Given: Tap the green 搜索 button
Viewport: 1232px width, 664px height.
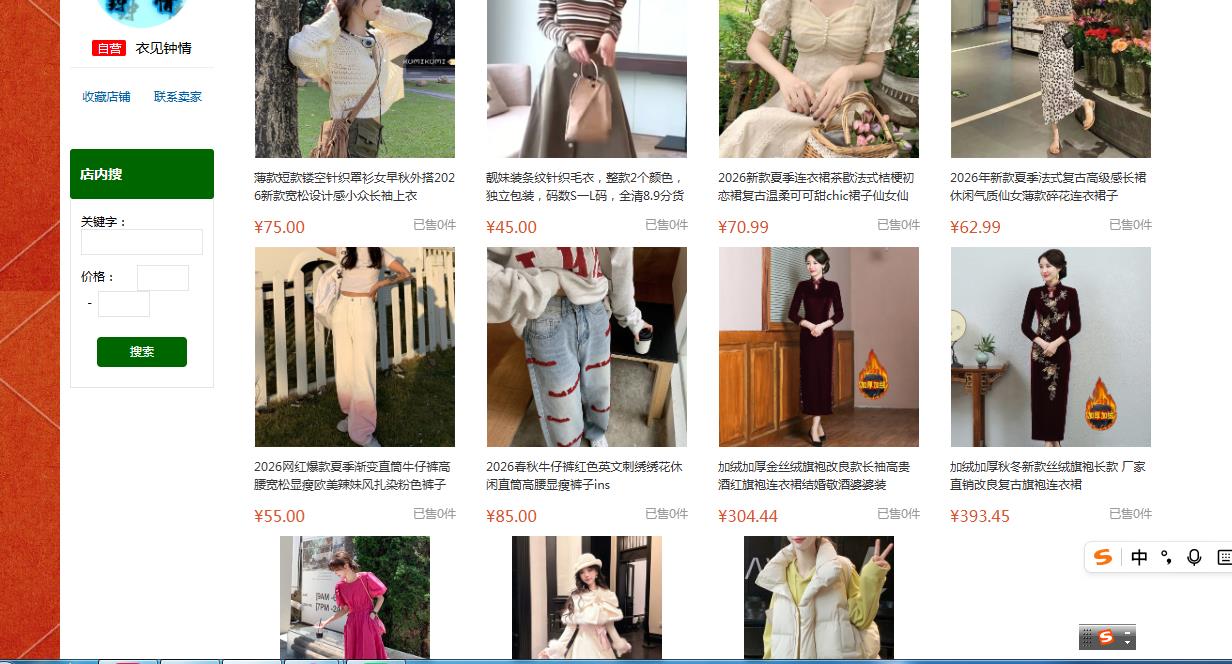Looking at the screenshot, I should (141, 352).
